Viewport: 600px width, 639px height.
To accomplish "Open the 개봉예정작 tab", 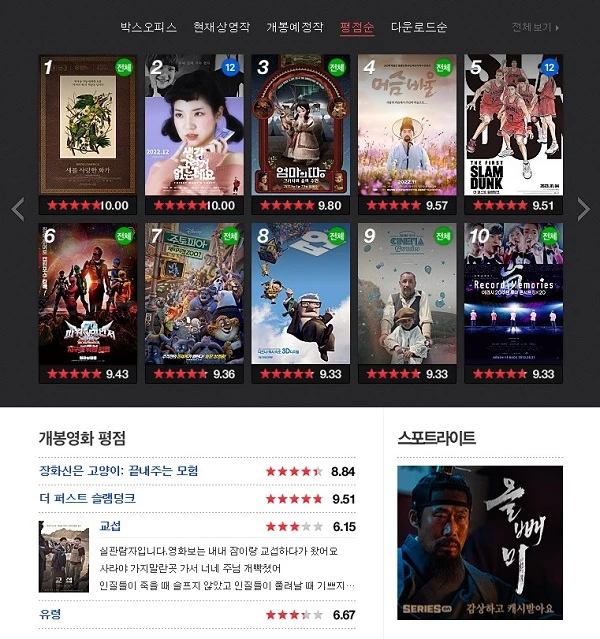I will pos(295,27).
